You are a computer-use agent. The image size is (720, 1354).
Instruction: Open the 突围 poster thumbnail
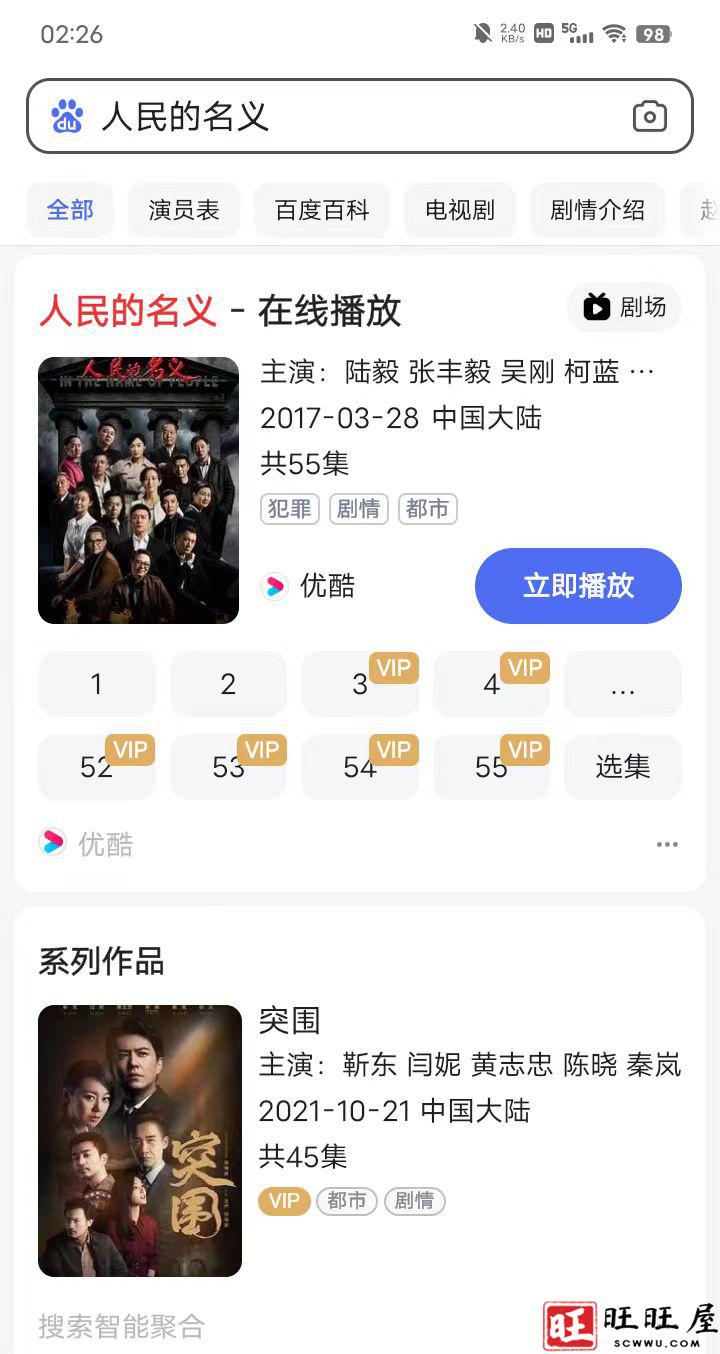(139, 1139)
